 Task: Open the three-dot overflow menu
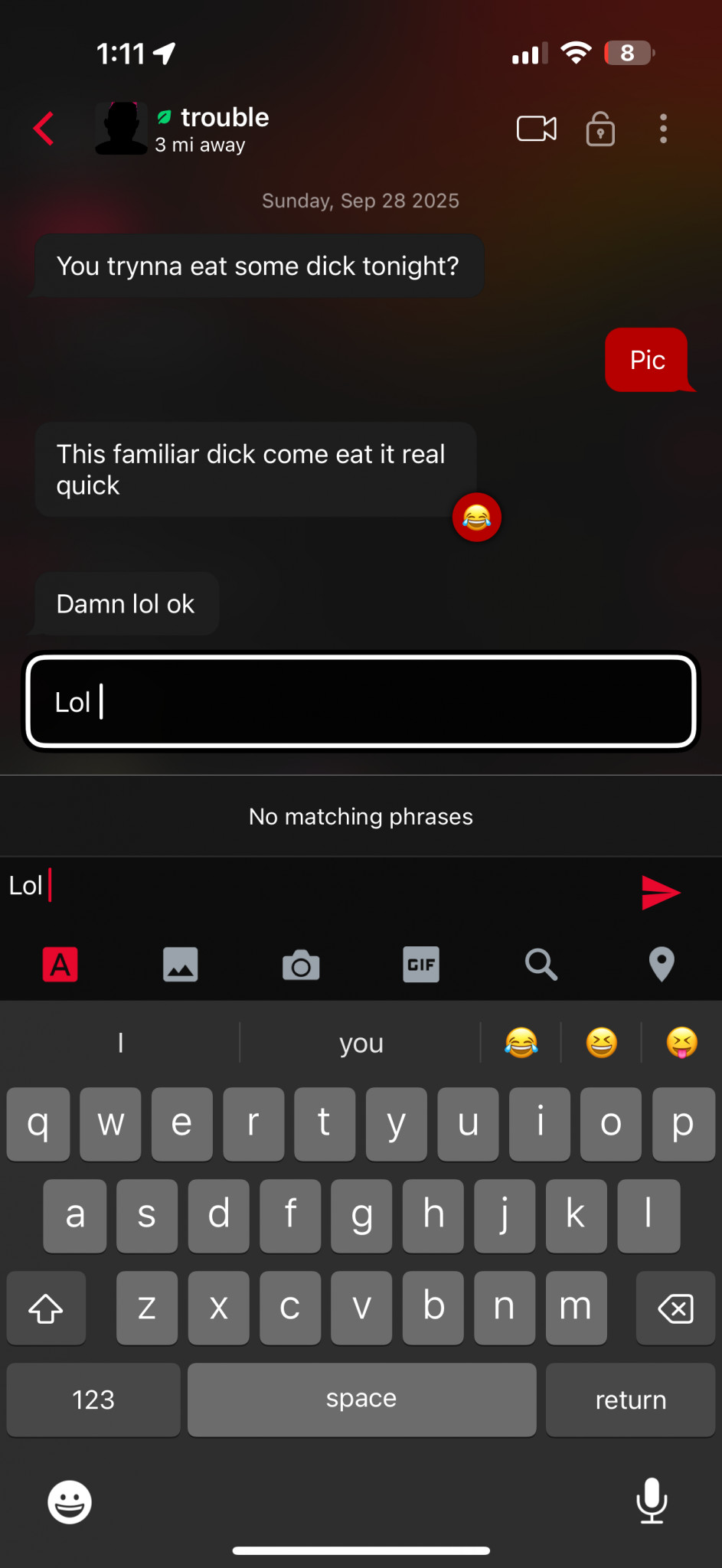pos(663,129)
